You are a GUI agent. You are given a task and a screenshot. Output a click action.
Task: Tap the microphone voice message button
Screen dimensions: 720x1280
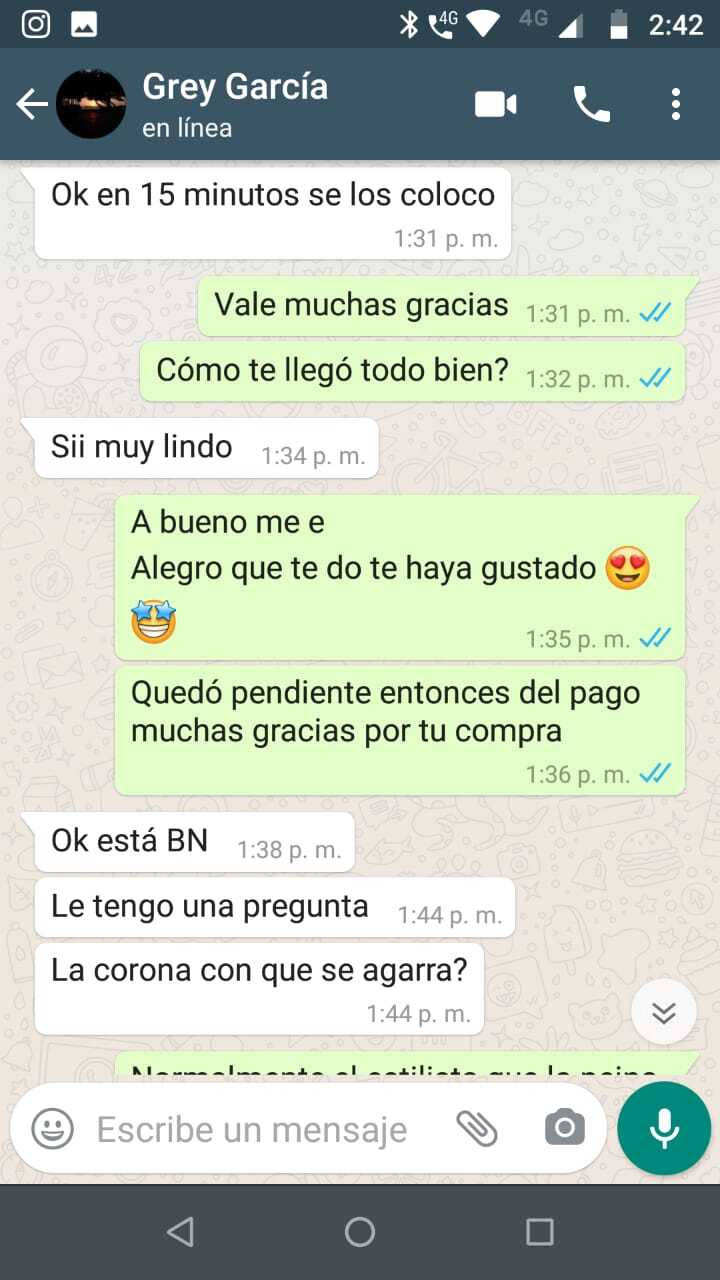[664, 1129]
